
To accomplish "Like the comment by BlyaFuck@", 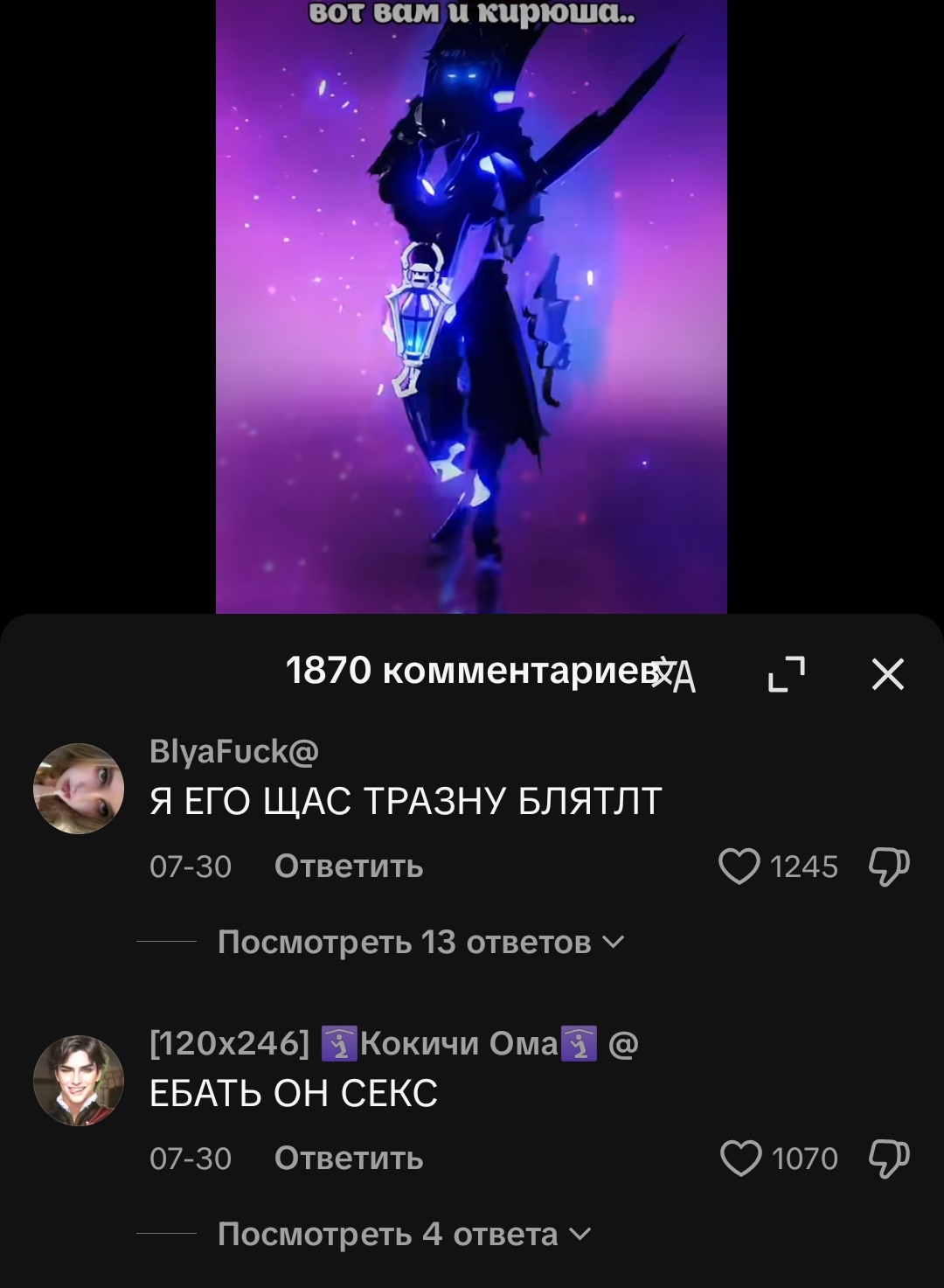I will [x=739, y=867].
